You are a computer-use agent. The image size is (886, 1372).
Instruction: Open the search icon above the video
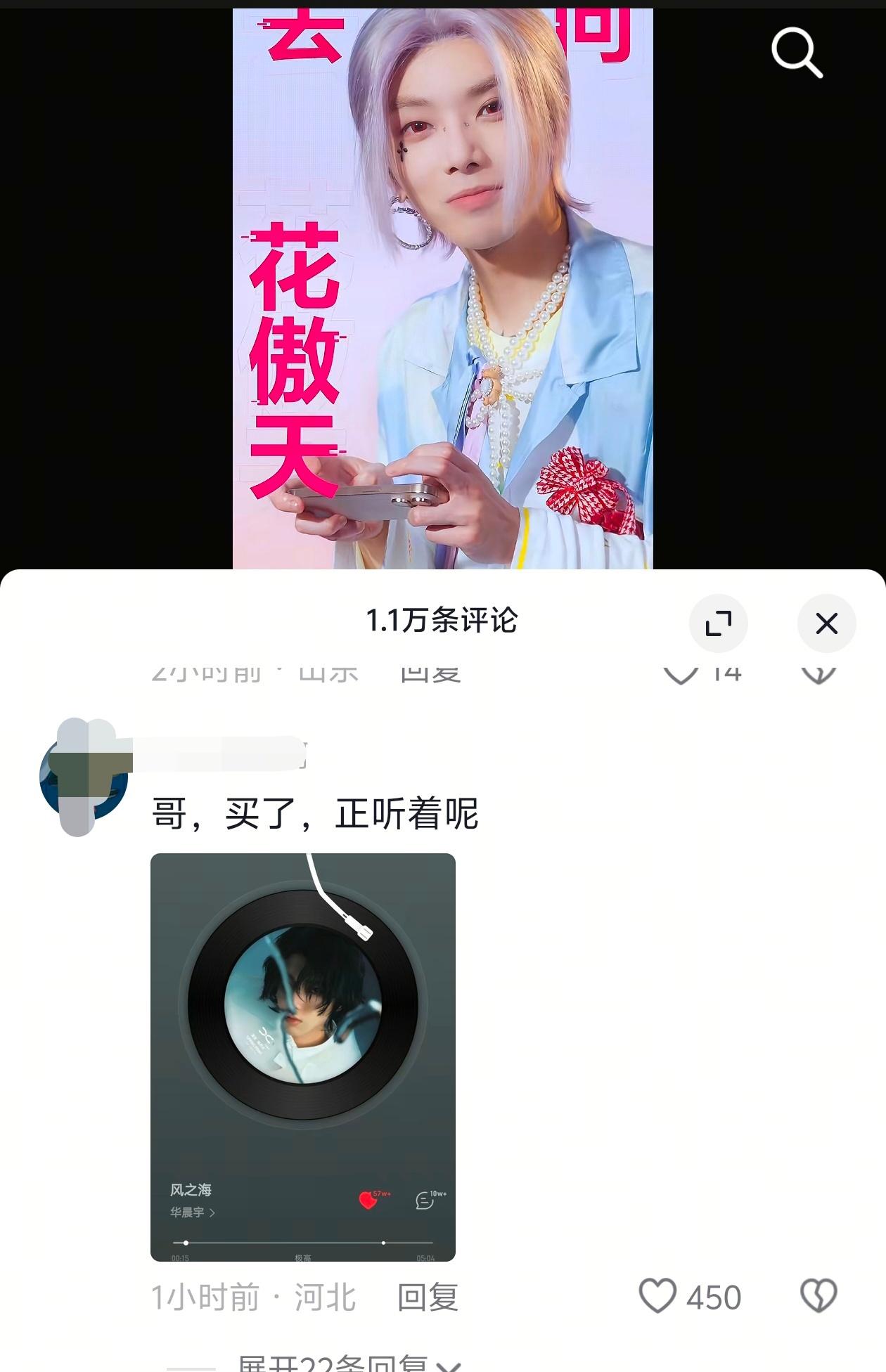point(796,52)
